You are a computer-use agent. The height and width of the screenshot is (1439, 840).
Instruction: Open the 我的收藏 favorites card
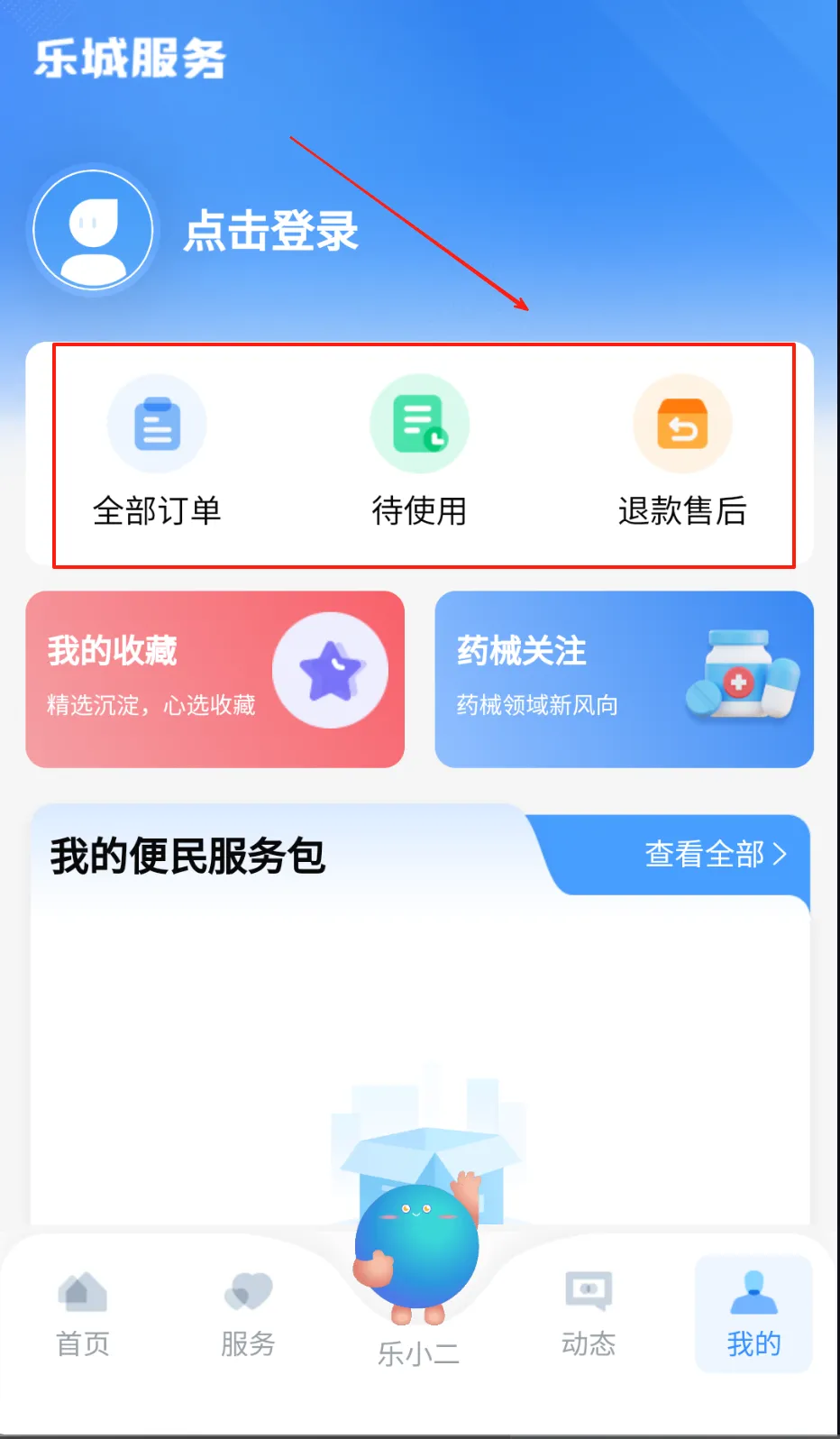click(x=214, y=679)
